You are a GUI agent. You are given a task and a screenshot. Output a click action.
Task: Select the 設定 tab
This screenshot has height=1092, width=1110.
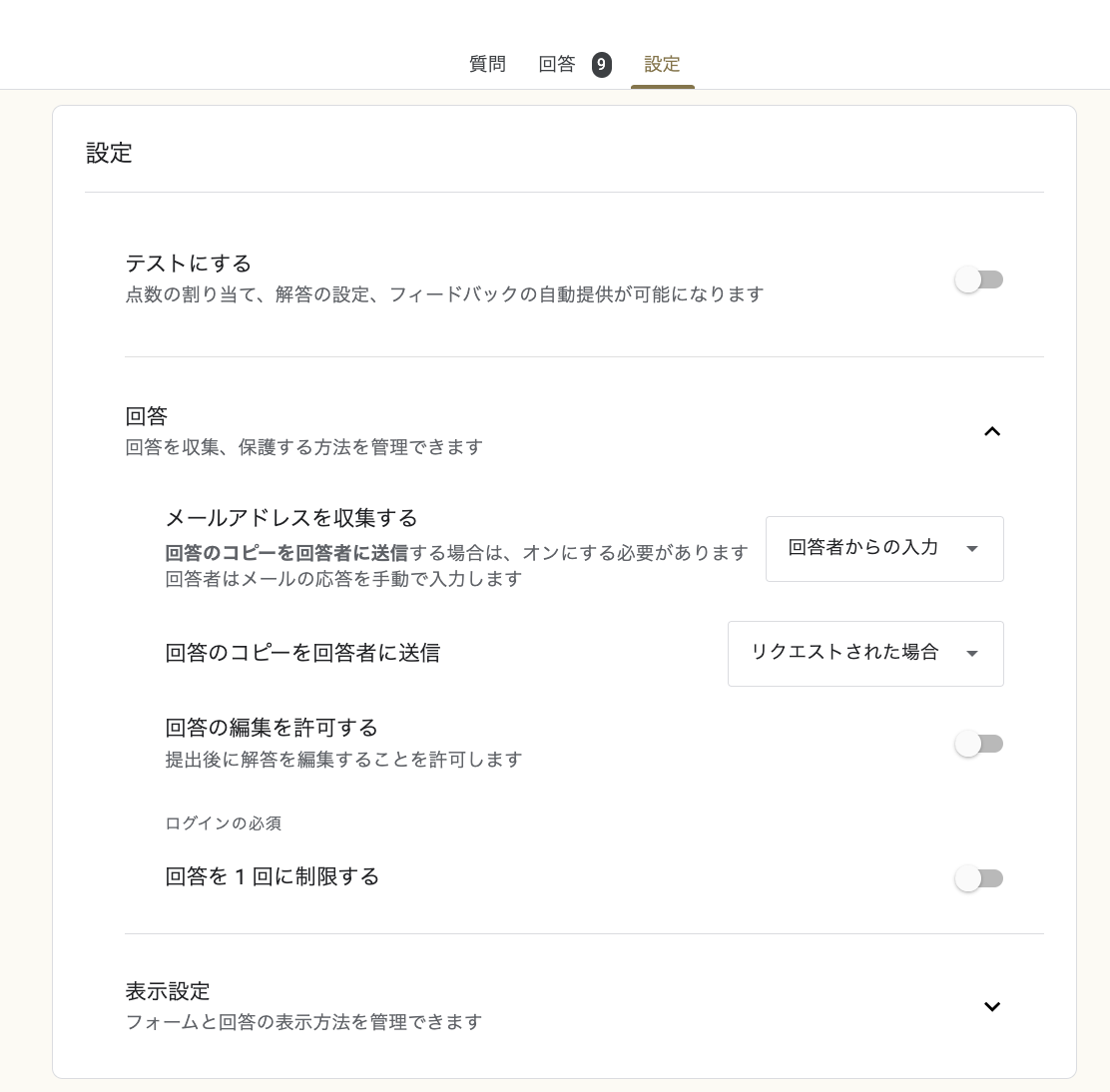pyautogui.click(x=662, y=65)
